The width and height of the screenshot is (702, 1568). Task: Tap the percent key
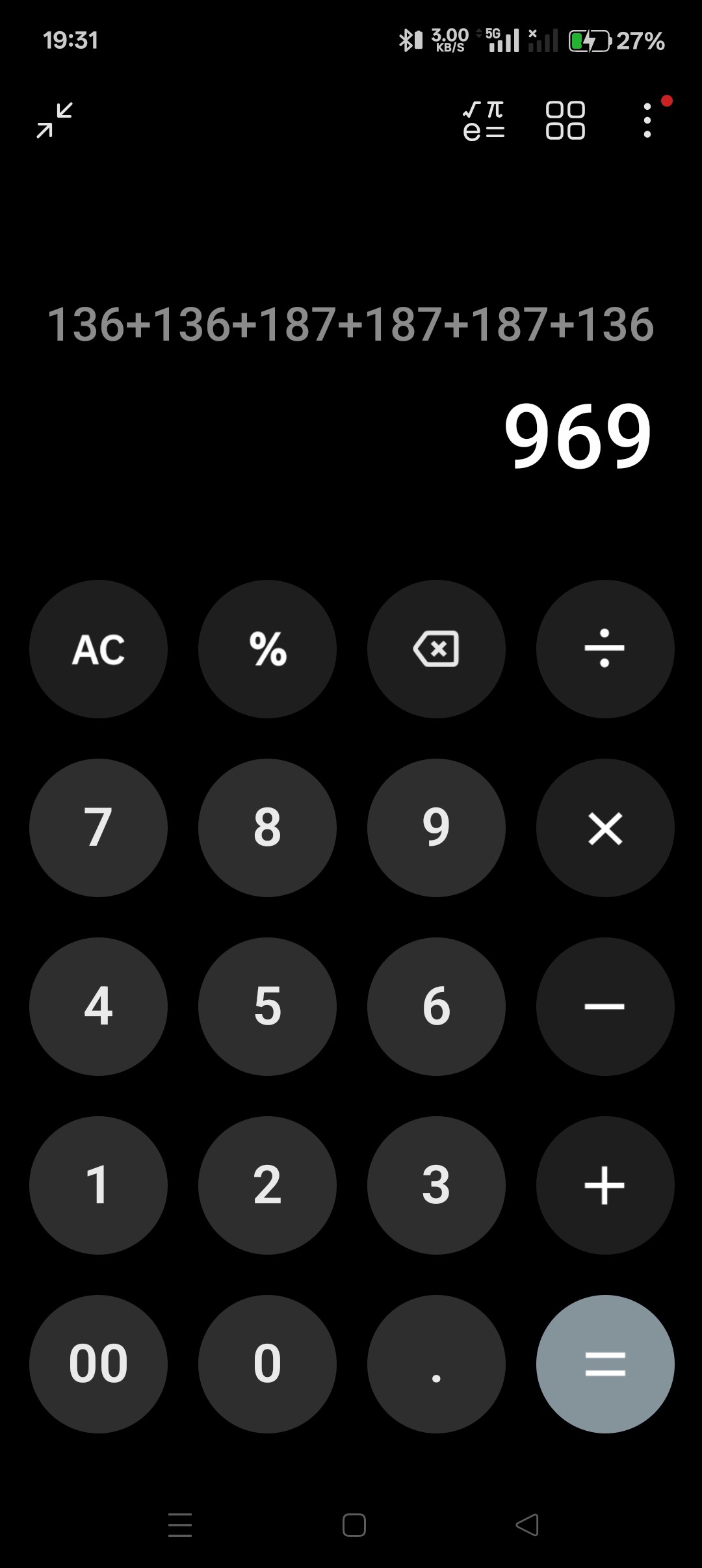pyautogui.click(x=267, y=649)
